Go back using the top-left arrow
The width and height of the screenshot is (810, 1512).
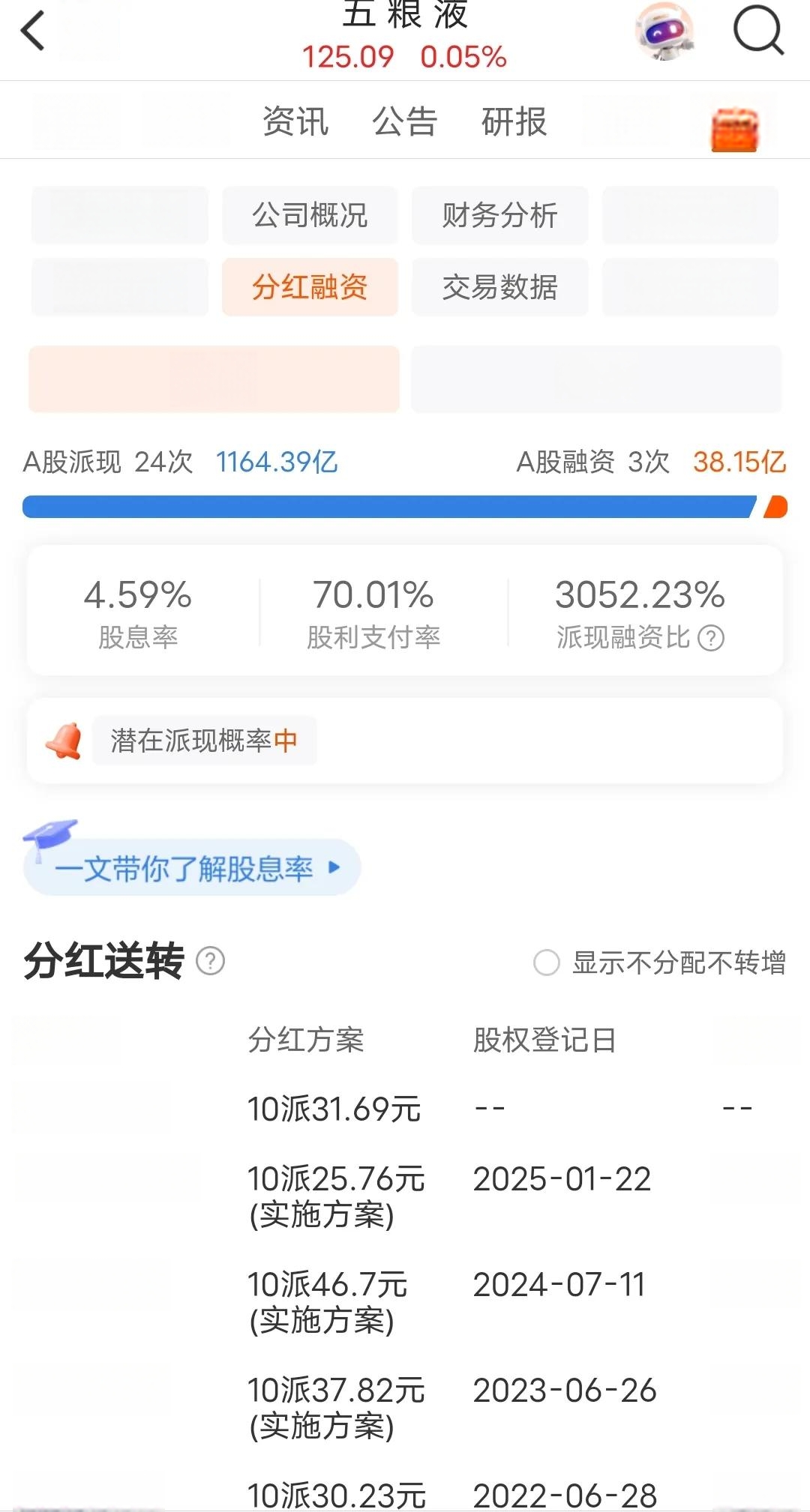33,31
